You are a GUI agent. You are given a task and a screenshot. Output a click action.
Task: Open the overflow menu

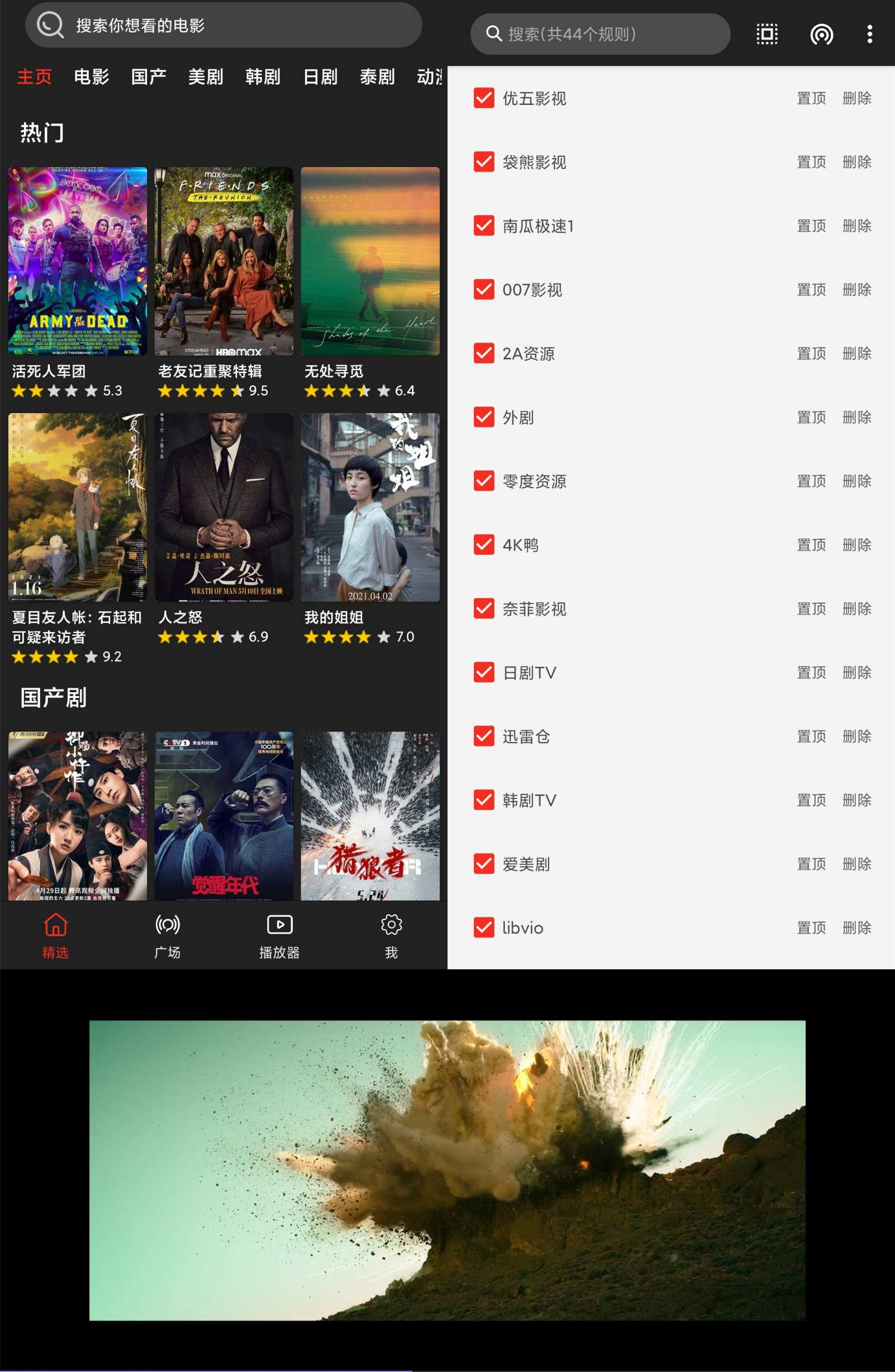(869, 34)
